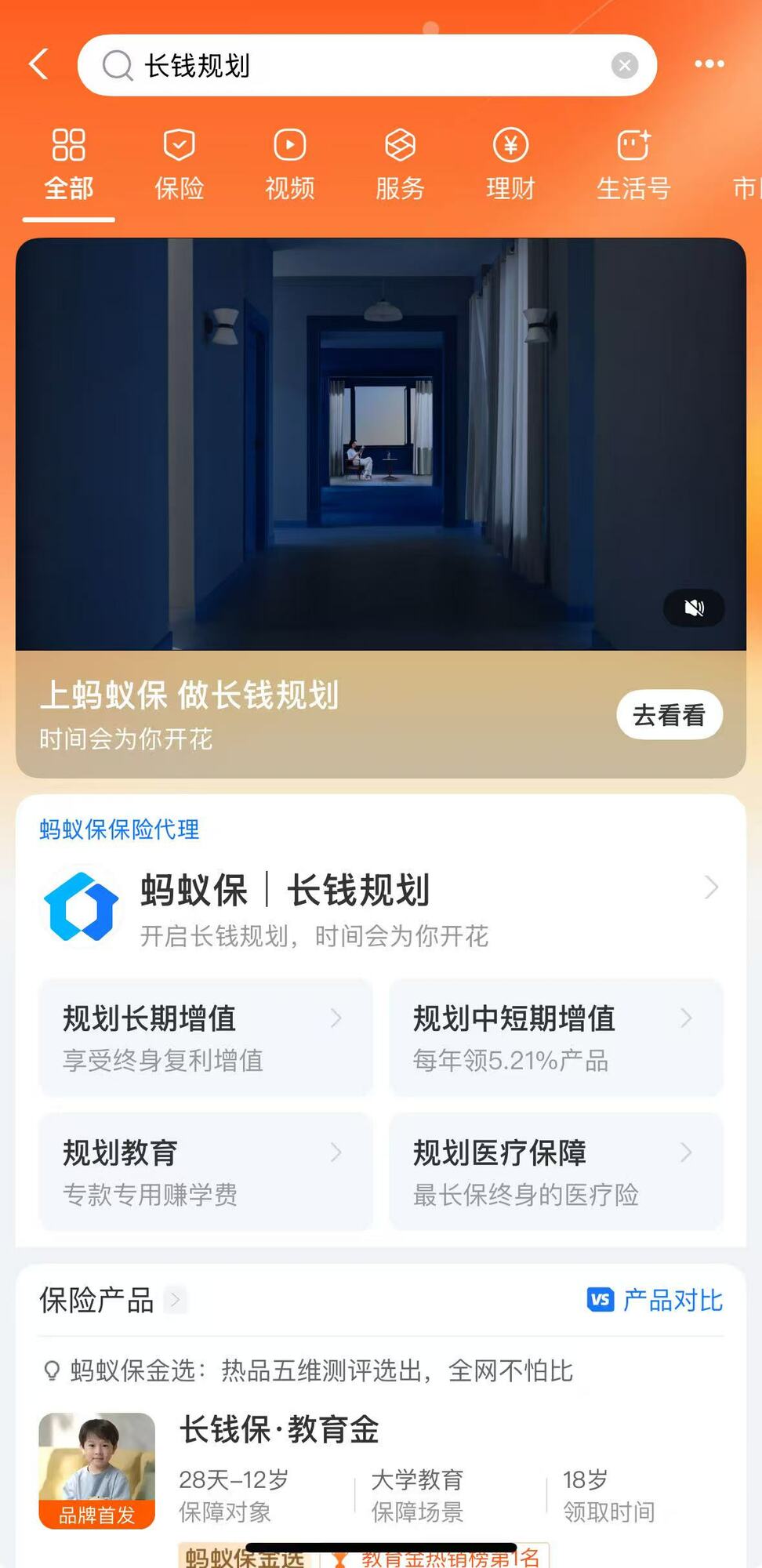Tap the 去看看 button

coord(669,714)
